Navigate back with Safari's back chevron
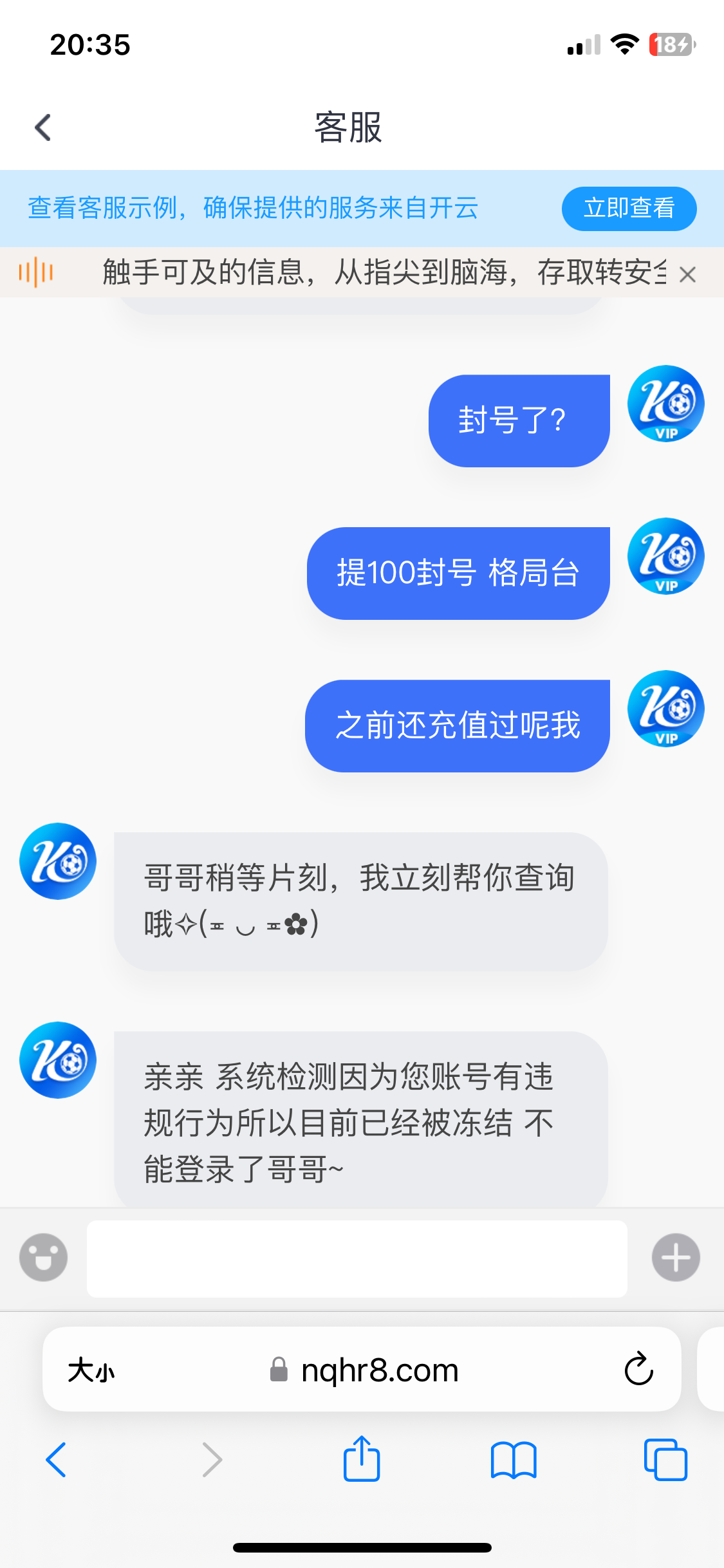The width and height of the screenshot is (724, 1568). pyautogui.click(x=57, y=1460)
